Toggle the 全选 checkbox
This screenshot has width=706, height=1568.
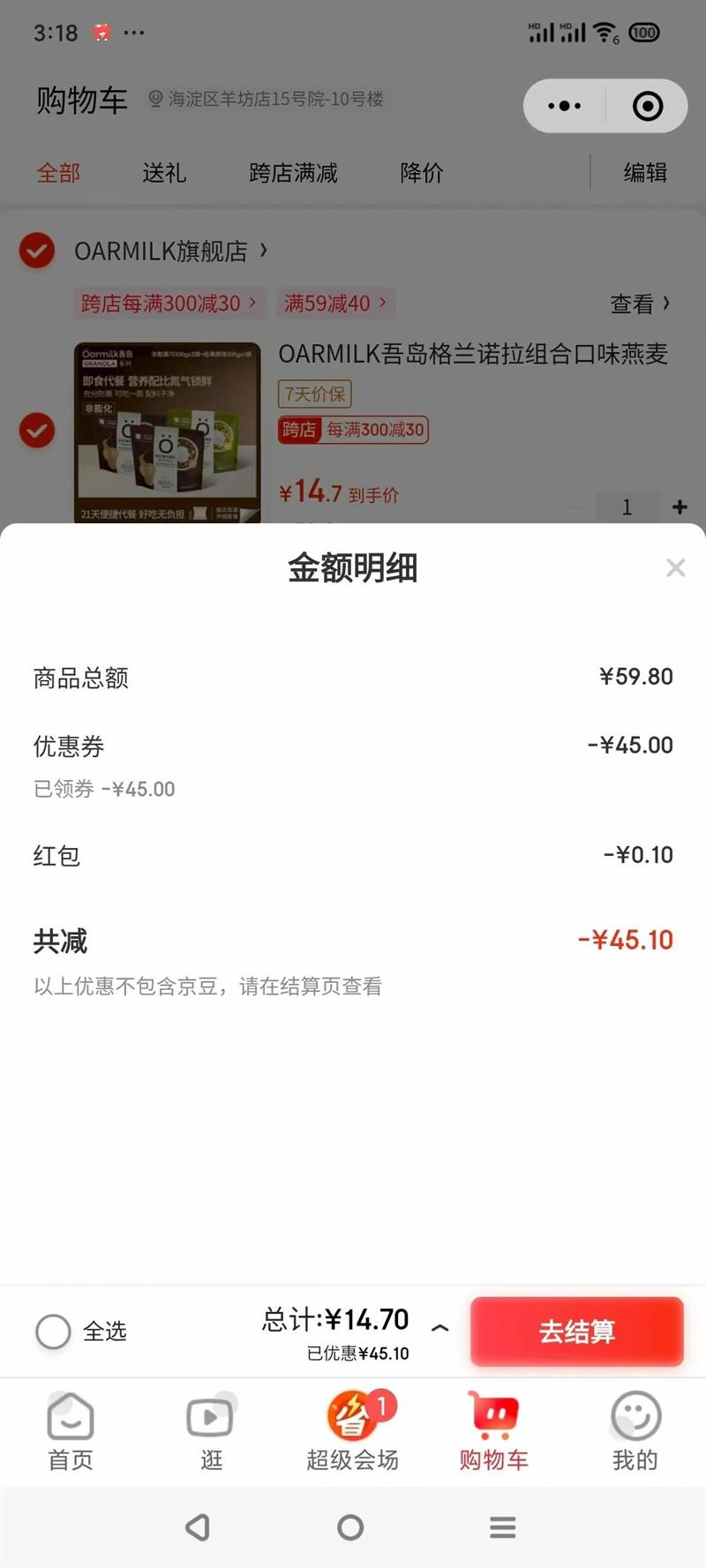pyautogui.click(x=53, y=1332)
